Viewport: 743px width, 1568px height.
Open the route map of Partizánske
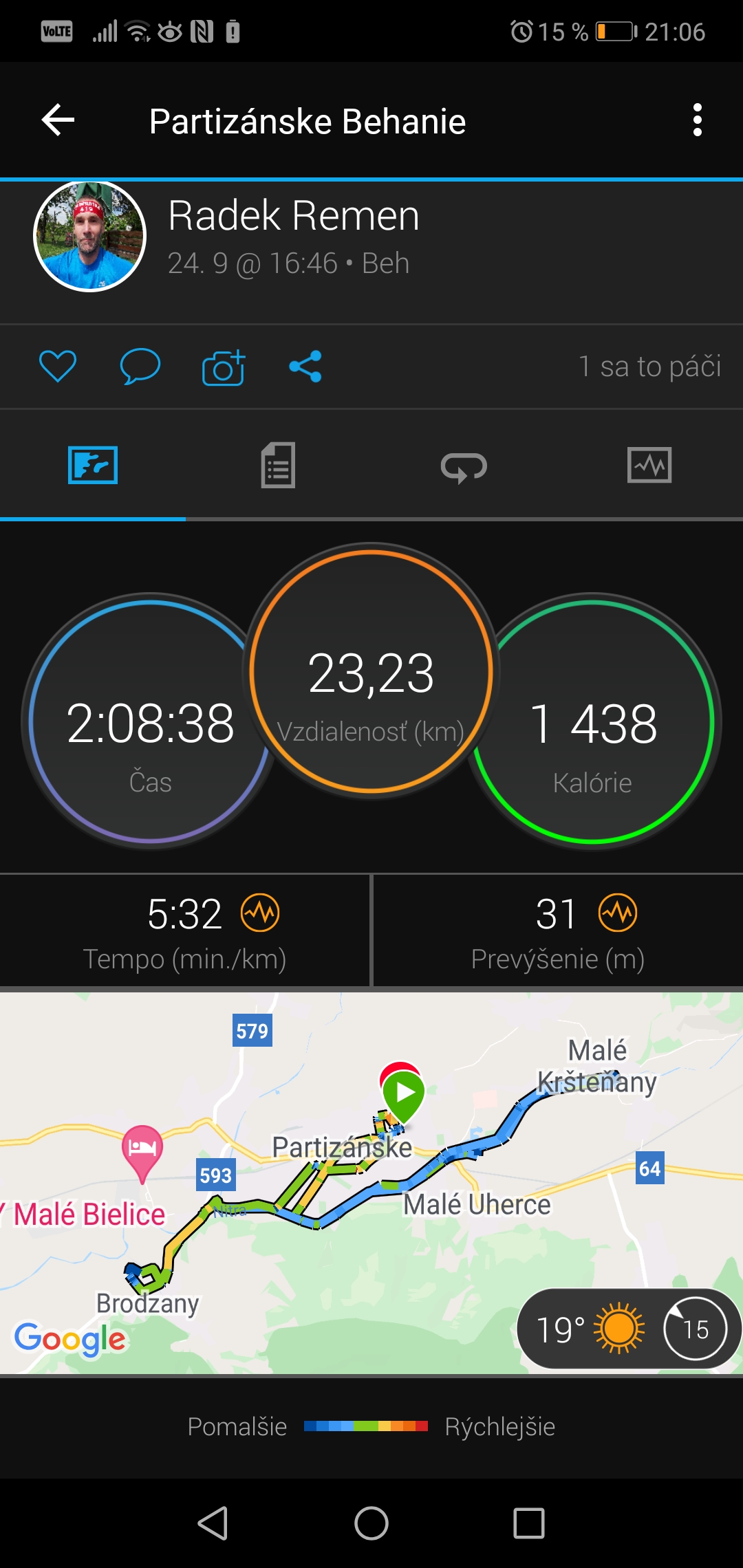(371, 1183)
